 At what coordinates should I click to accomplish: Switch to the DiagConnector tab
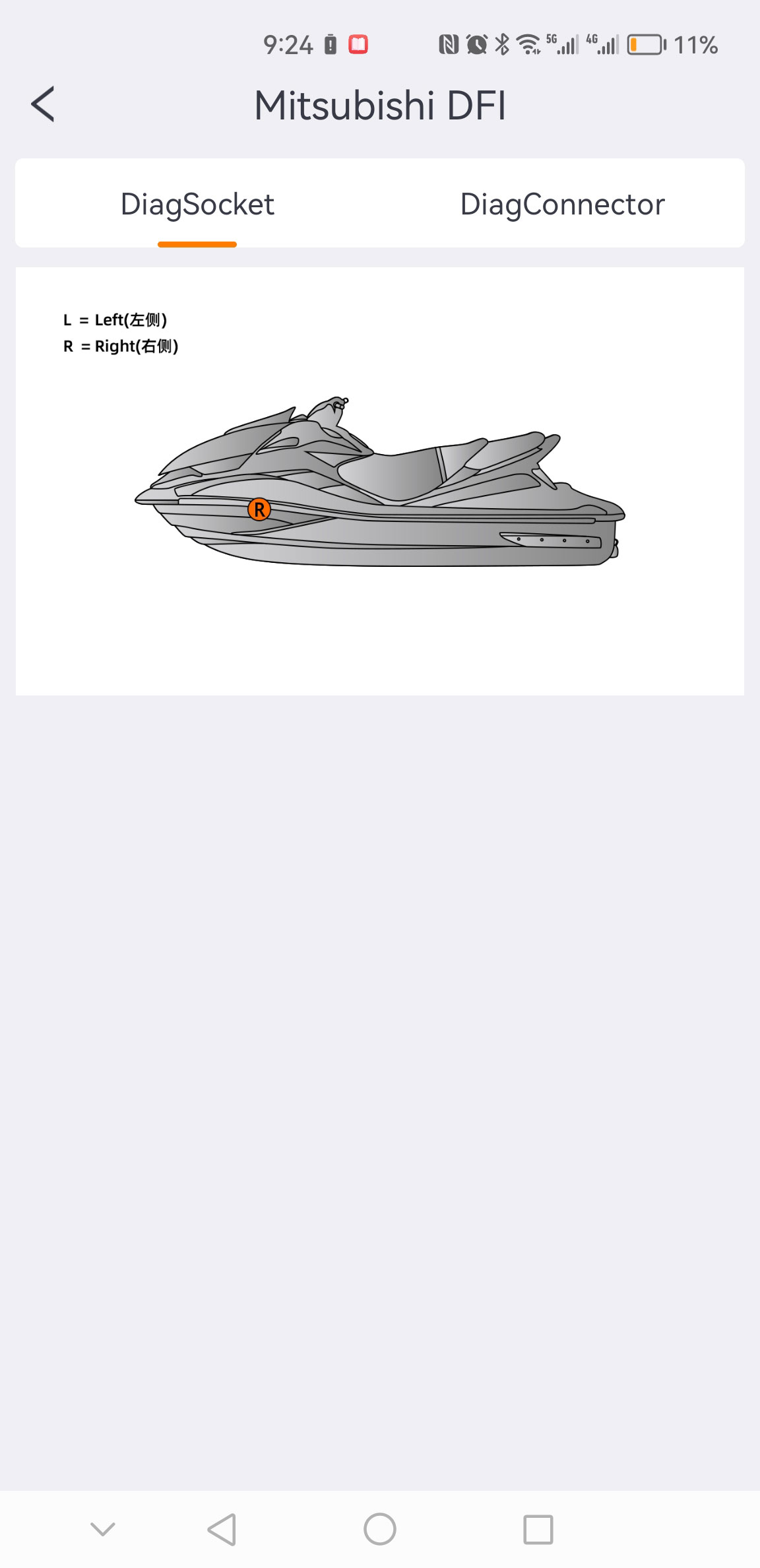pyautogui.click(x=562, y=204)
